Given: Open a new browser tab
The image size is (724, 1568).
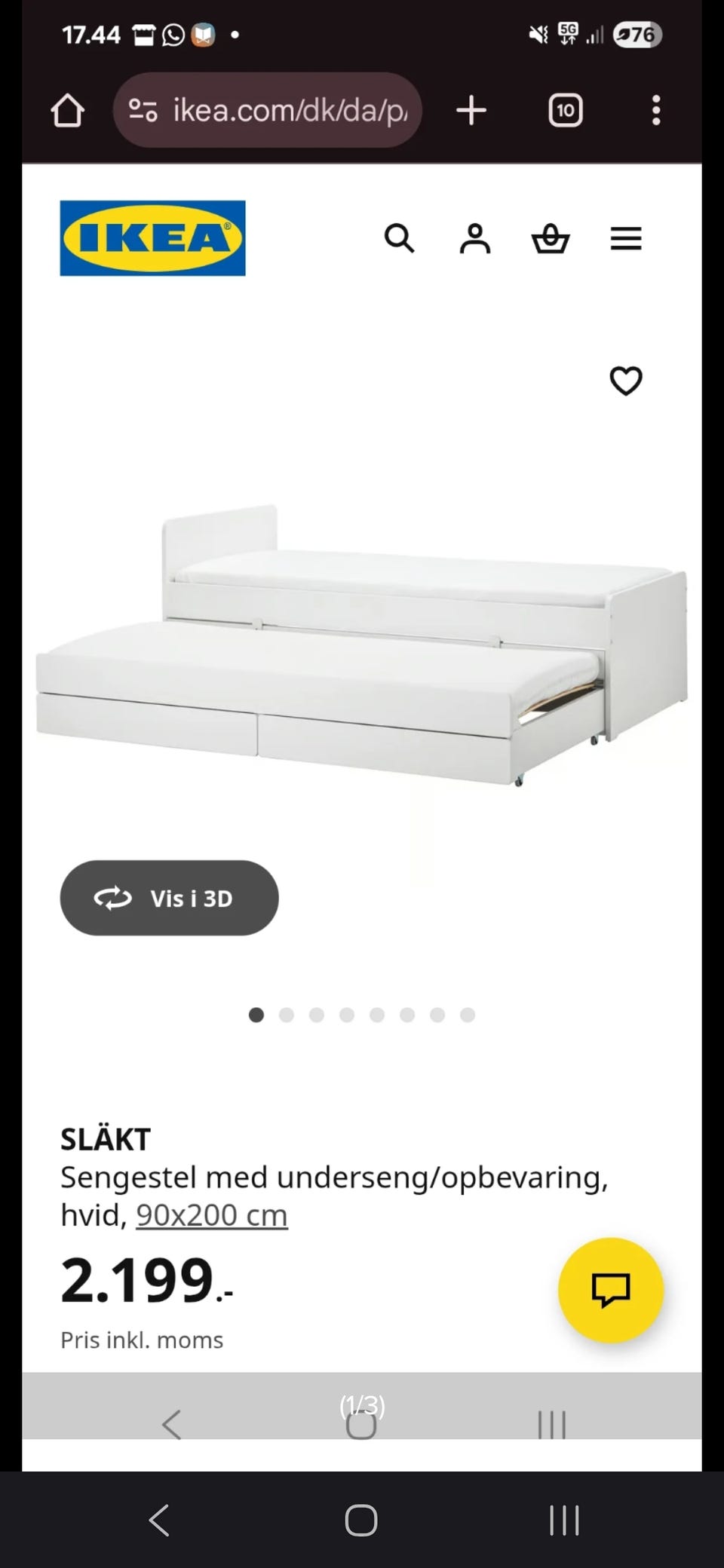Looking at the screenshot, I should [x=471, y=111].
